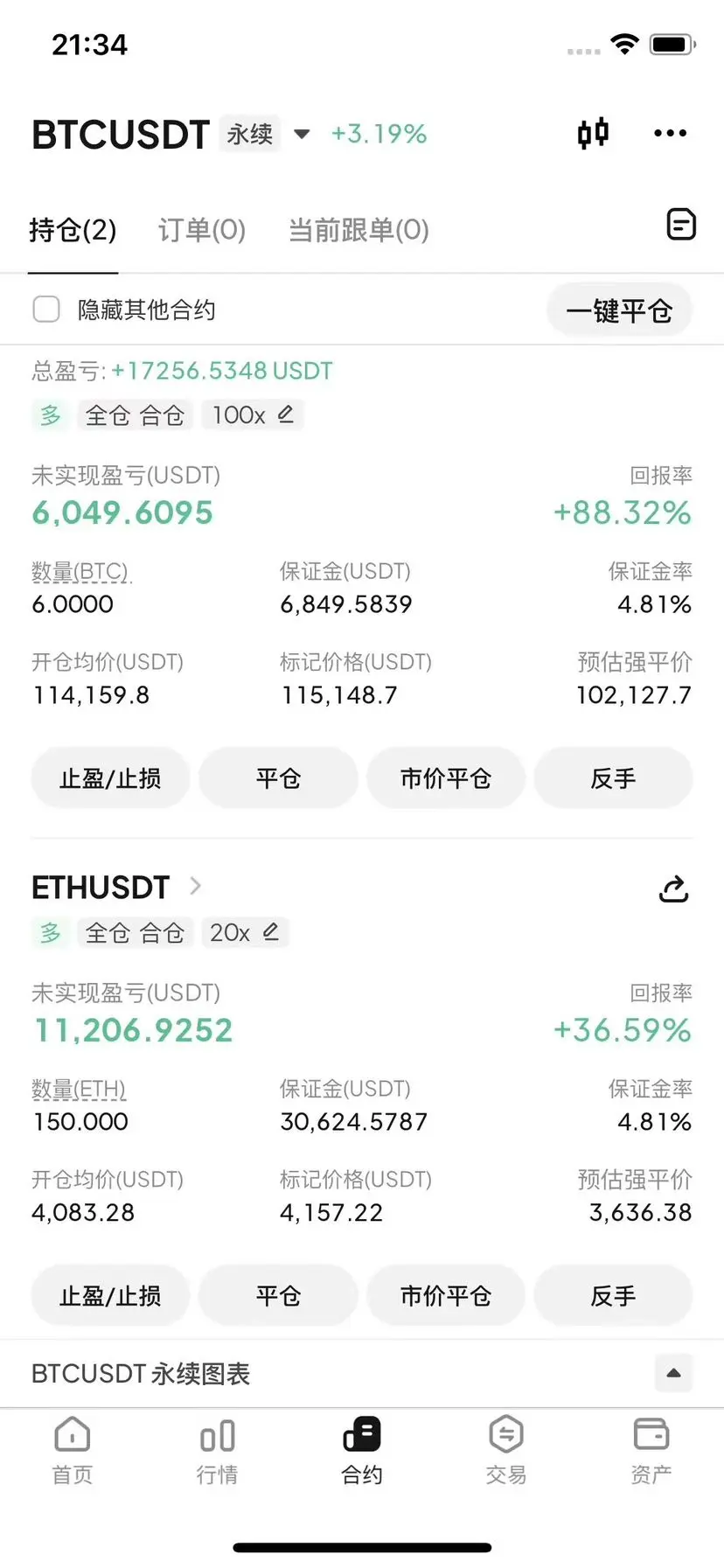Check the 隐藏其他合约 checkbox
The image size is (724, 1568).
point(46,309)
